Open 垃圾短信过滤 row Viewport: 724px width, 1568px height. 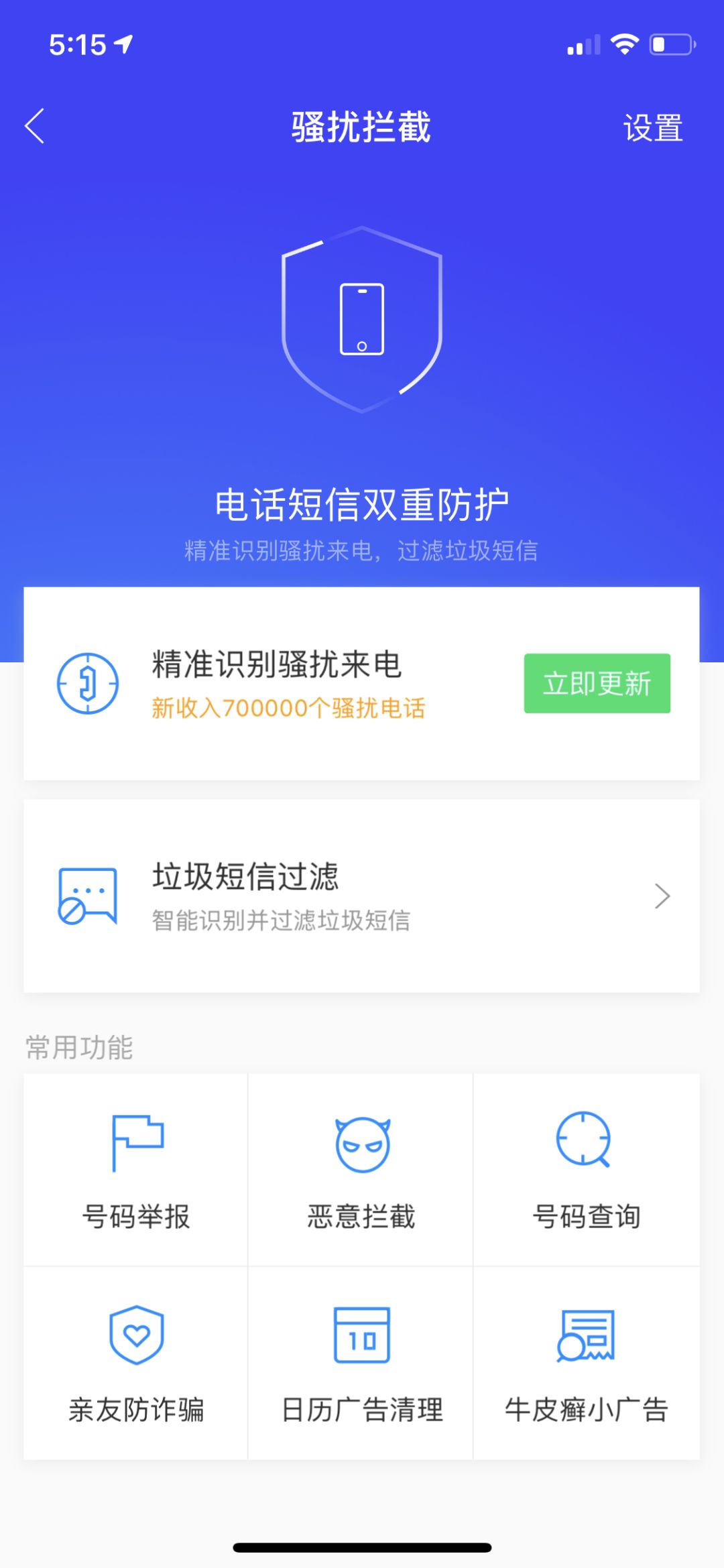(361, 896)
